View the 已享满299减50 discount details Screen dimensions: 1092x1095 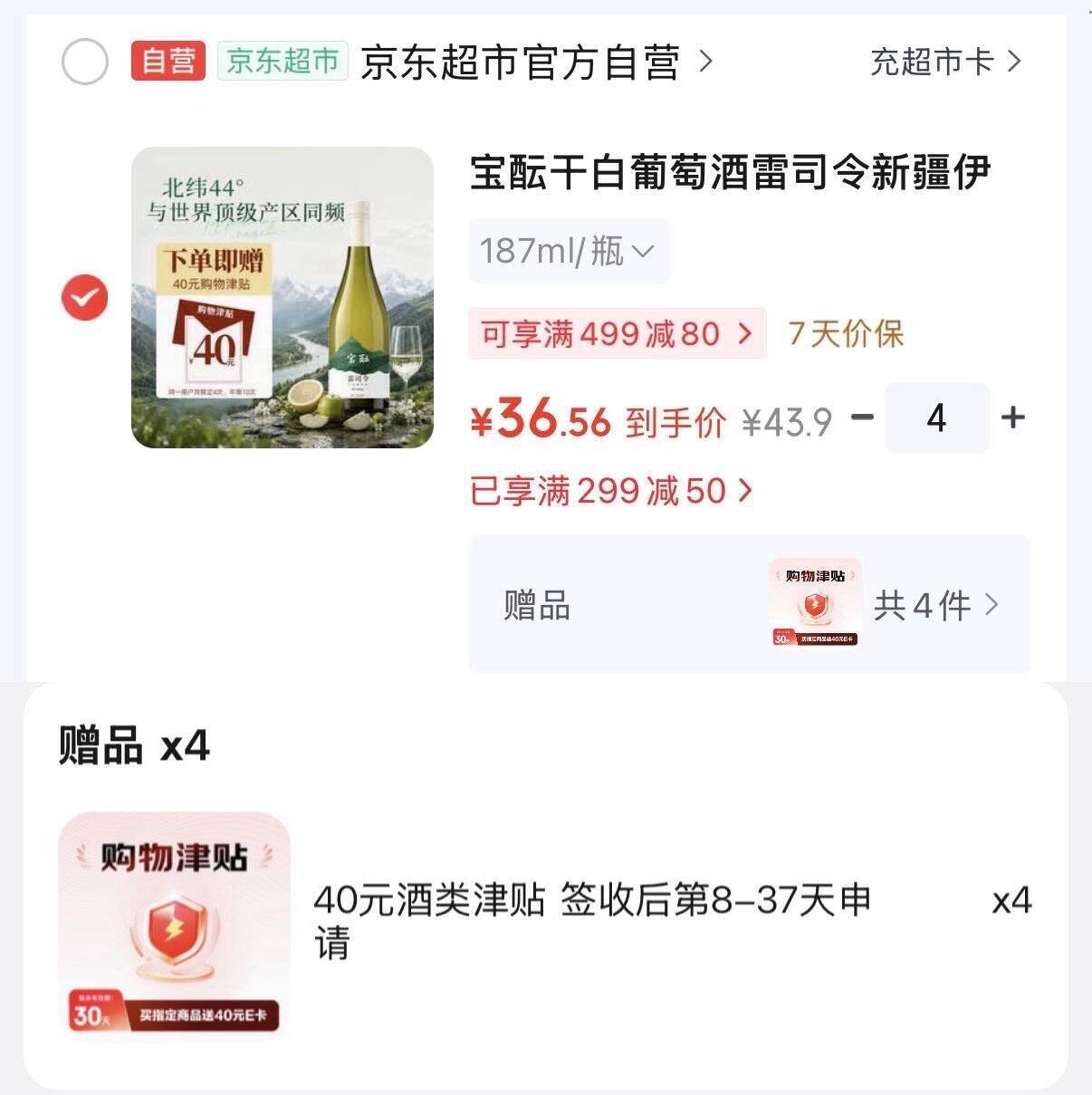tap(611, 490)
